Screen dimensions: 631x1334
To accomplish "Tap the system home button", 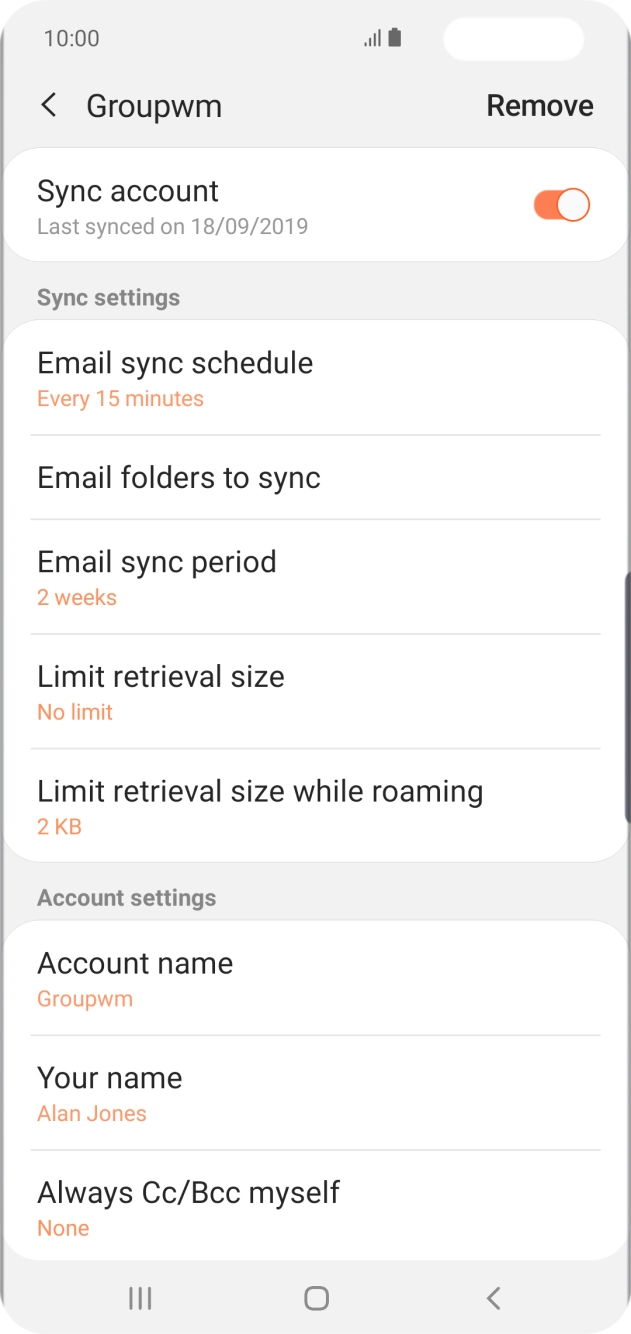I will pyautogui.click(x=316, y=1298).
